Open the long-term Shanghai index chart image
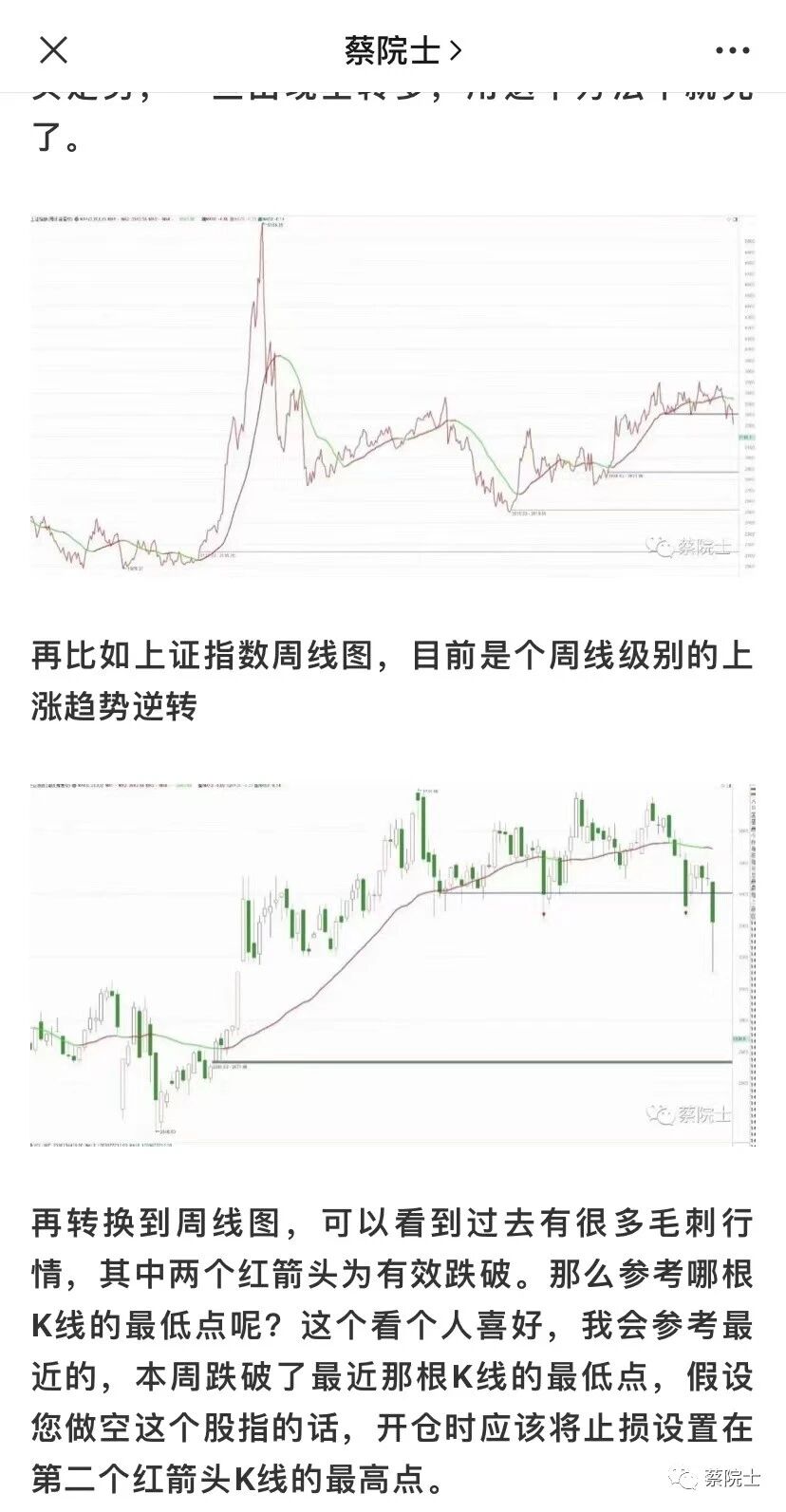This screenshot has width=786, height=1512. pos(393,395)
